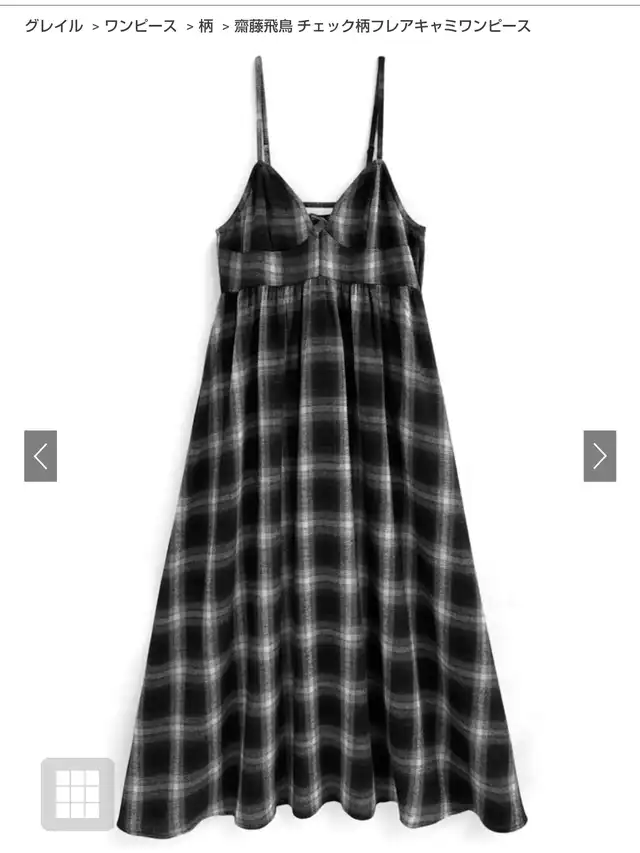Show the previous product image
Image resolution: width=640 pixels, height=853 pixels.
pyautogui.click(x=40, y=456)
